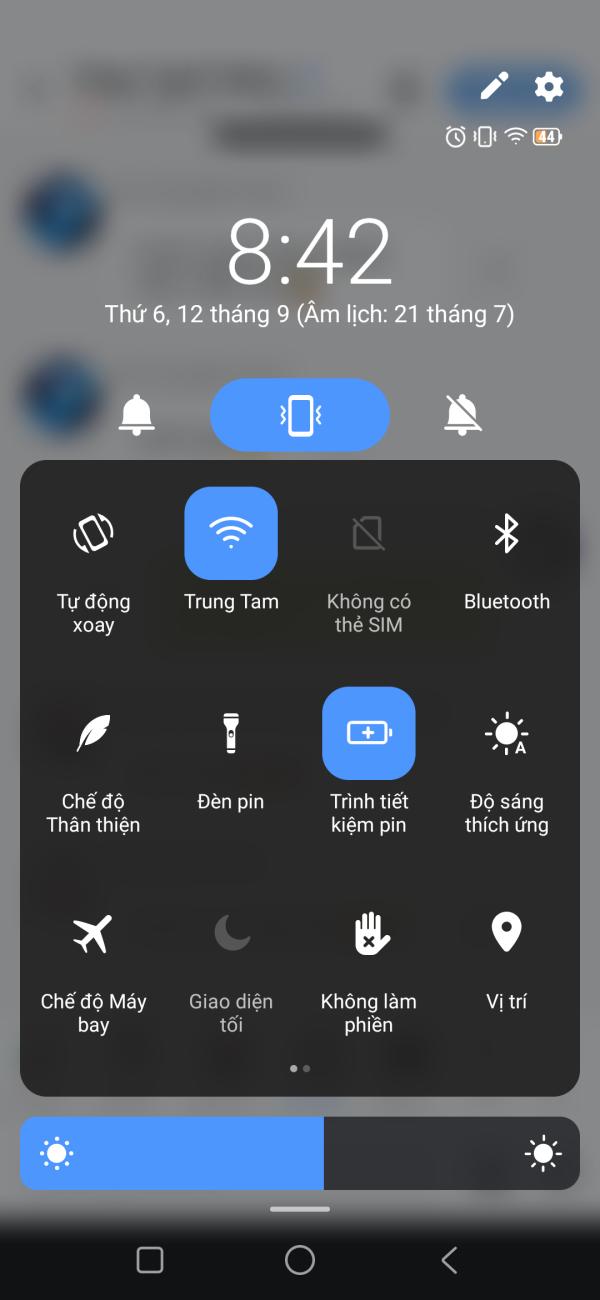Open recent apps
This screenshot has height=1300, width=600.
[150, 1260]
